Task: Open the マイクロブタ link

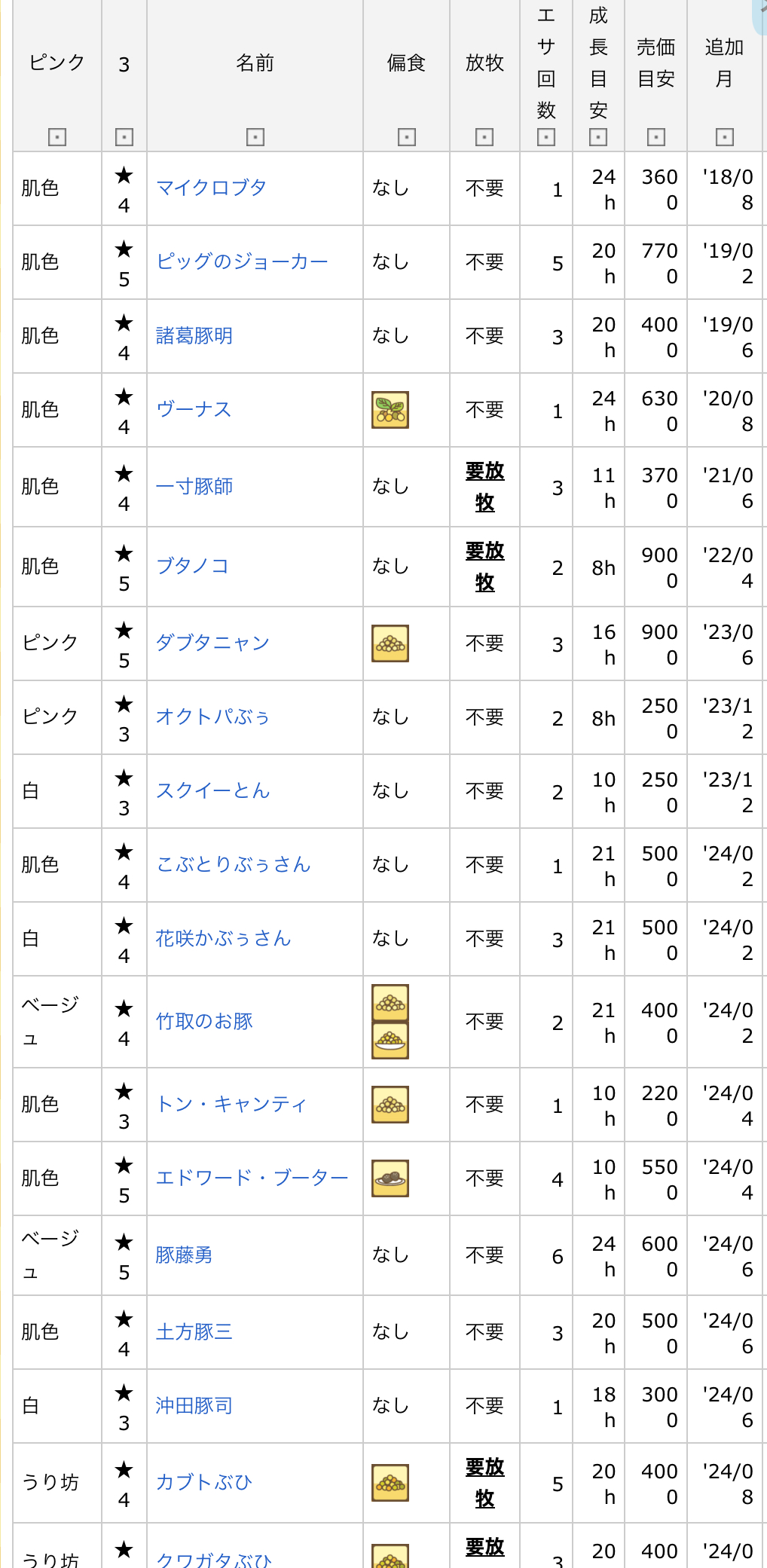Action: coord(211,188)
